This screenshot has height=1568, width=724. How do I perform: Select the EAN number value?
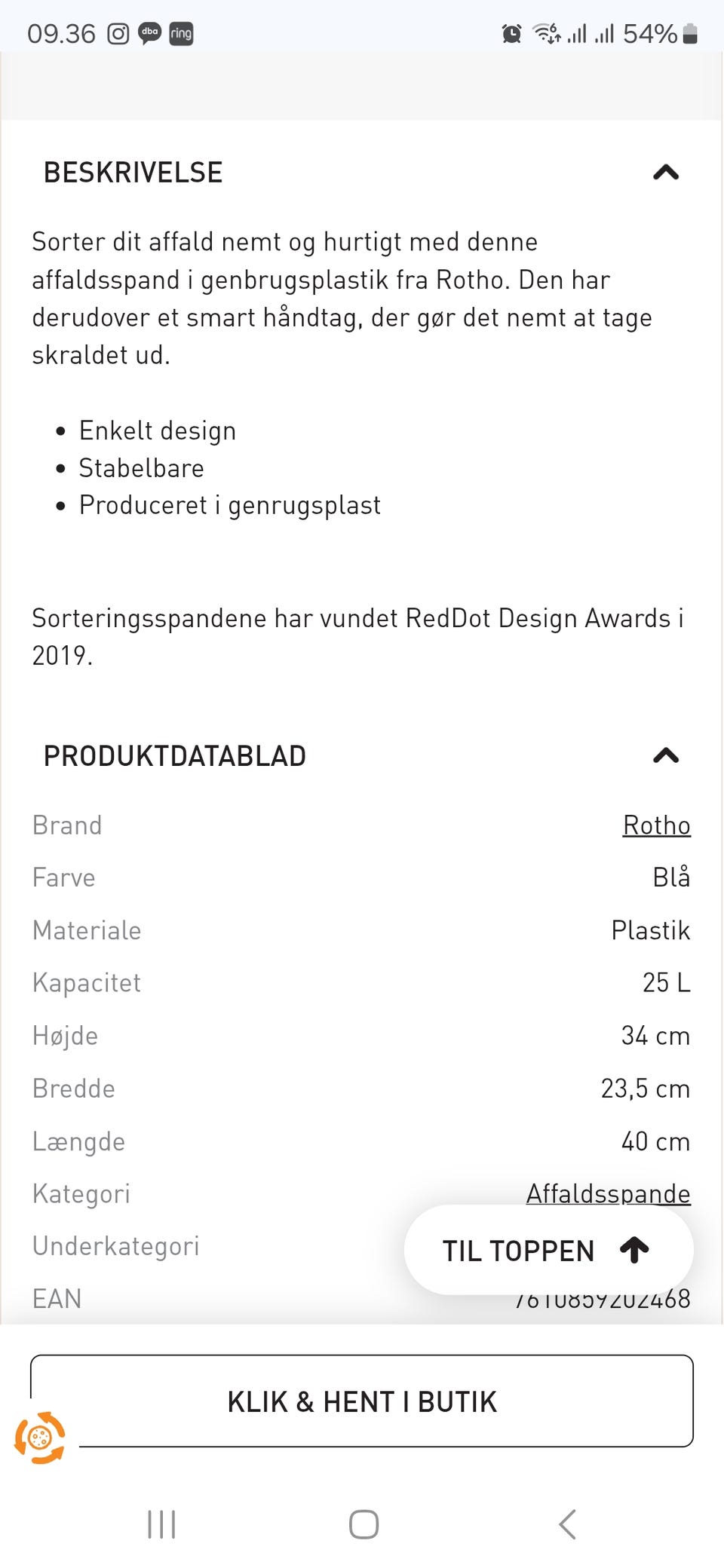pos(603,1297)
